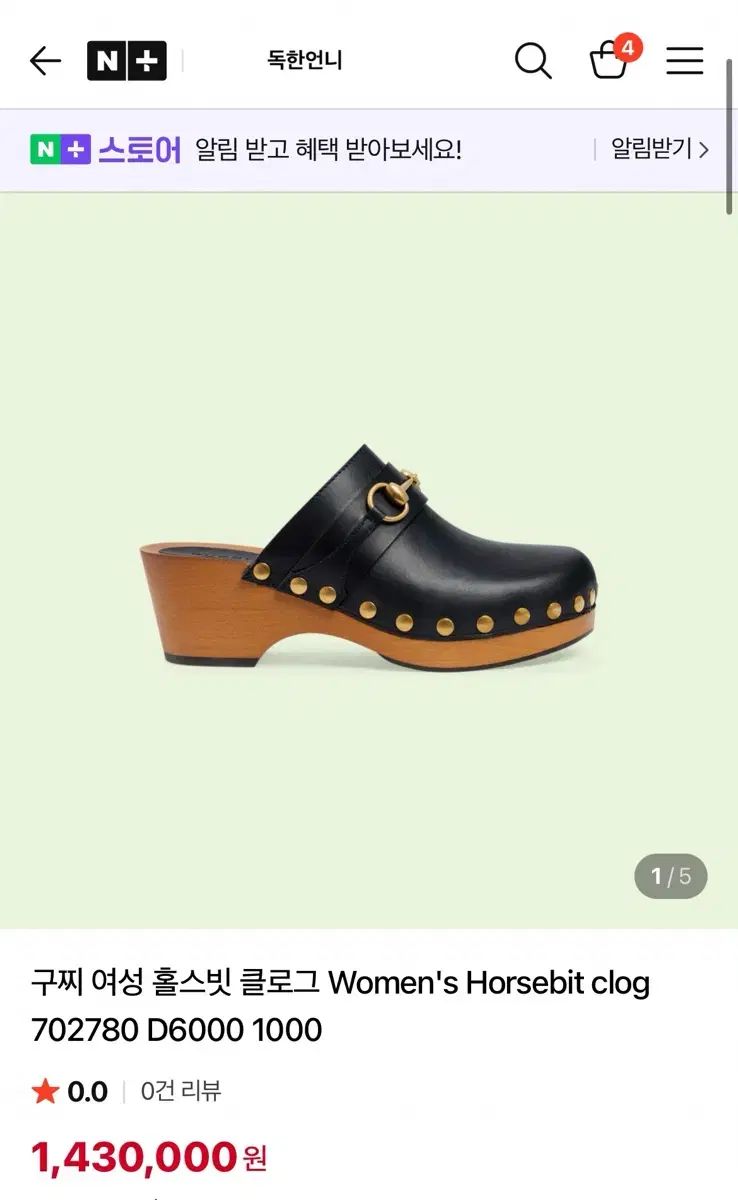The image size is (738, 1200).
Task: Tap the back arrow icon
Action: click(44, 61)
